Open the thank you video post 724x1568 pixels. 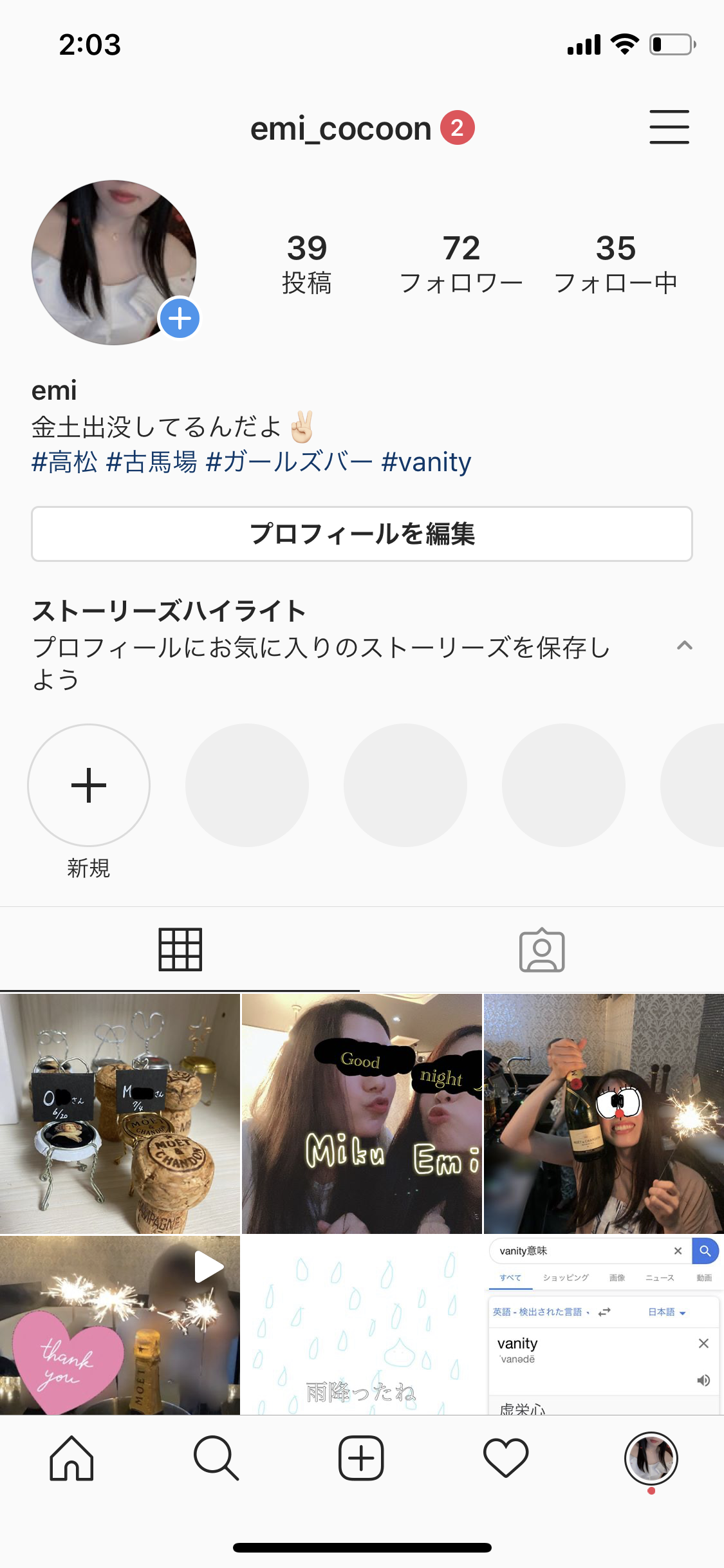[120, 1325]
